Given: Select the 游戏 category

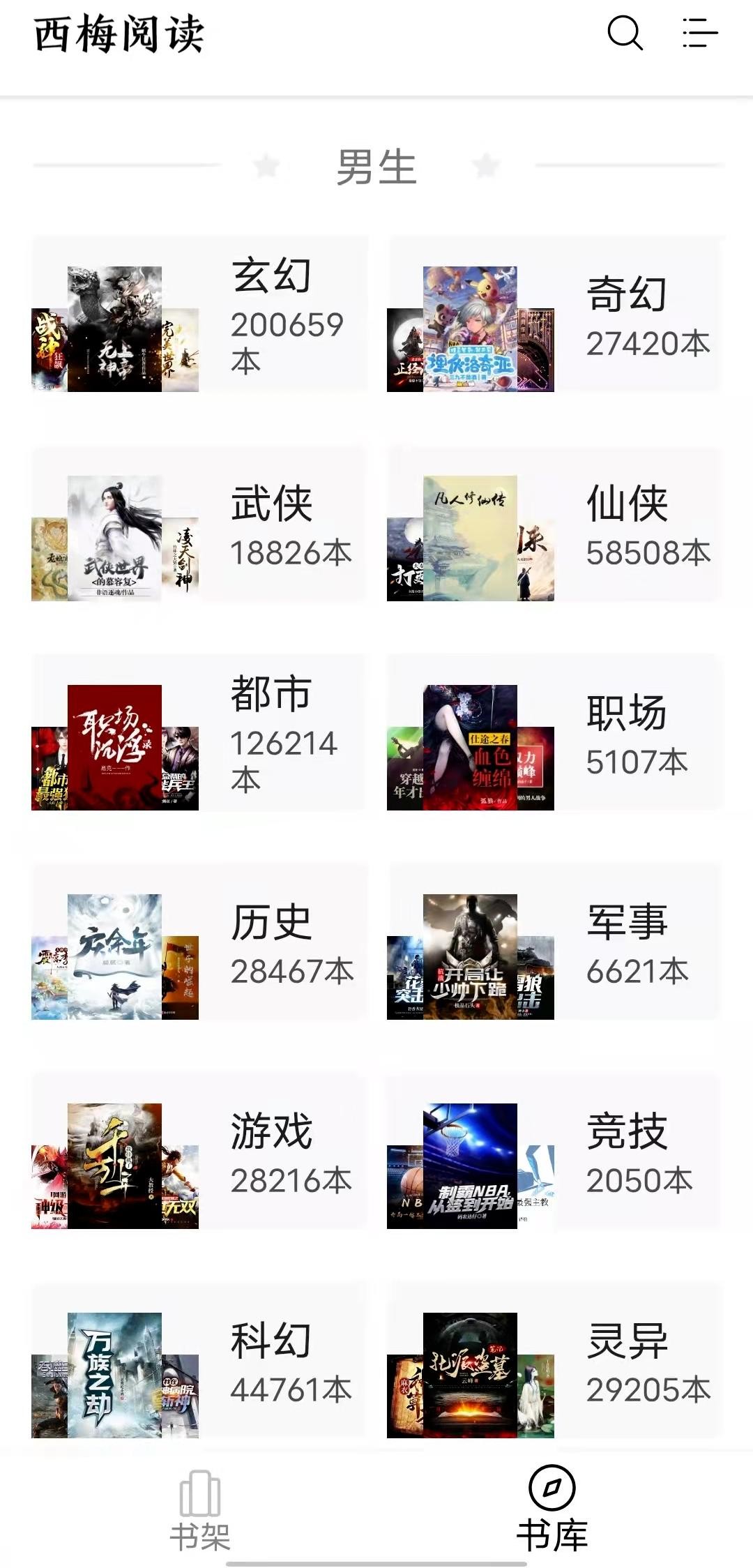Looking at the screenshot, I should tap(199, 1152).
